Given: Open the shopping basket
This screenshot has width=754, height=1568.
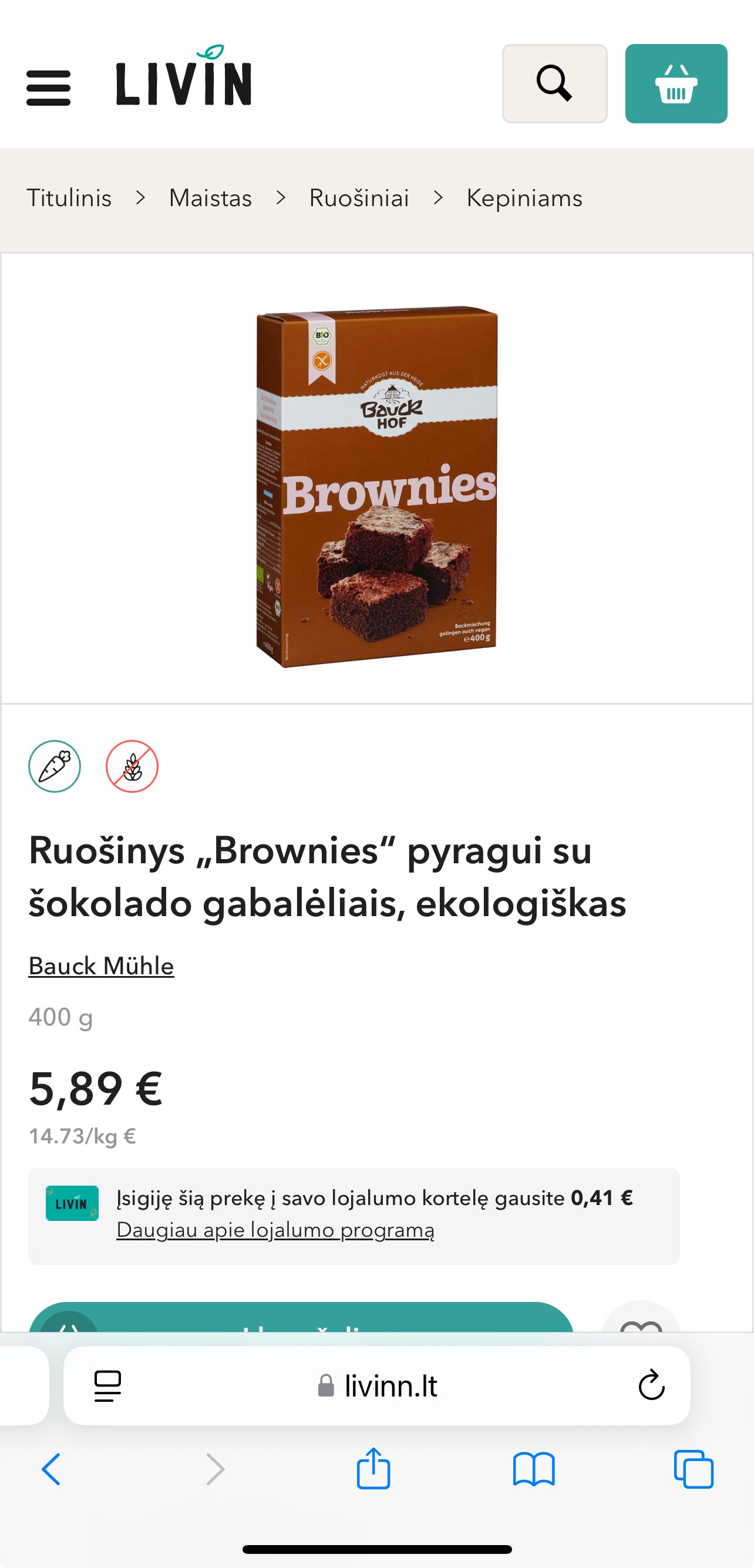Looking at the screenshot, I should click(676, 83).
